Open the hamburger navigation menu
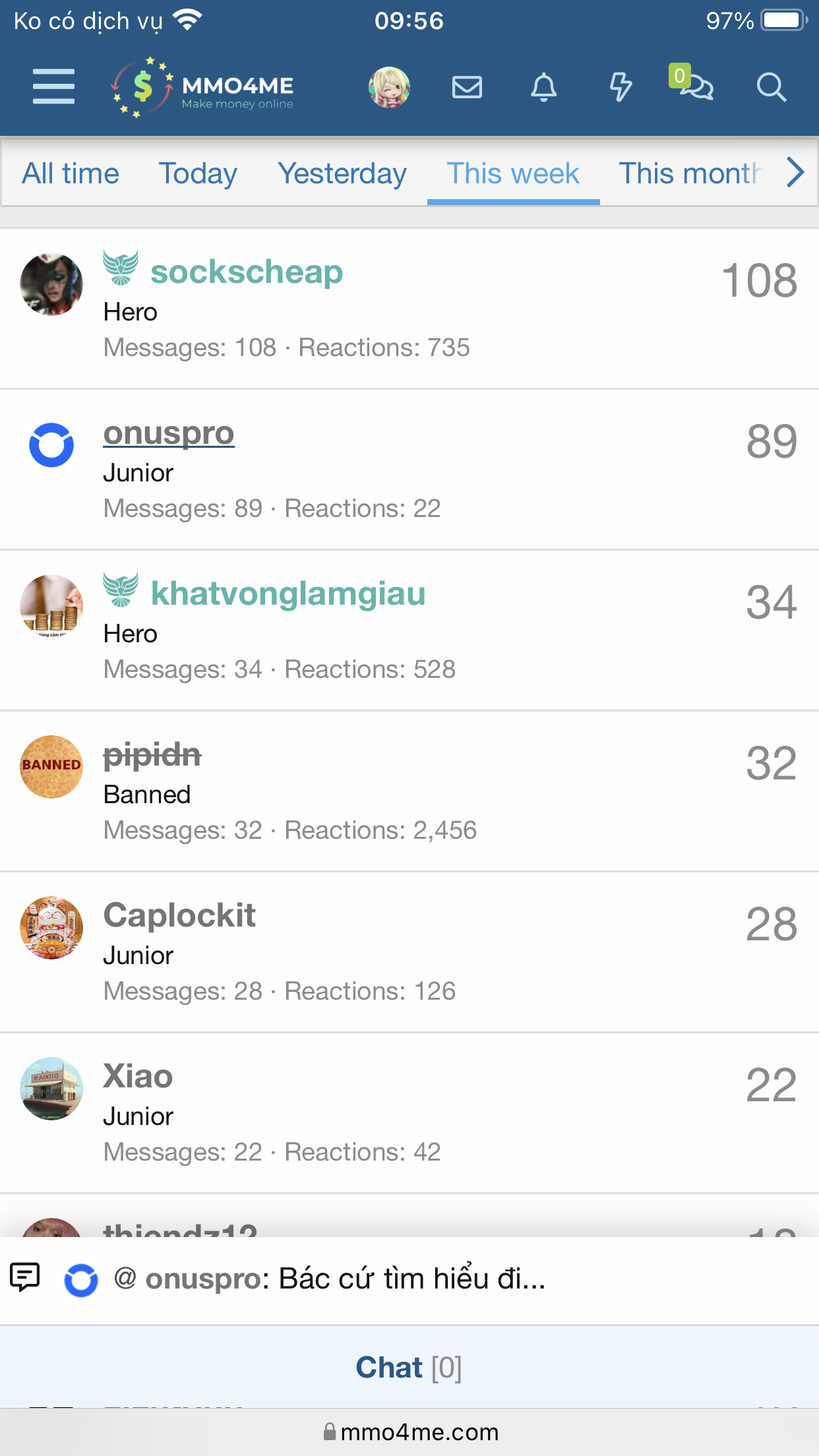Image resolution: width=819 pixels, height=1456 pixels. click(x=53, y=86)
